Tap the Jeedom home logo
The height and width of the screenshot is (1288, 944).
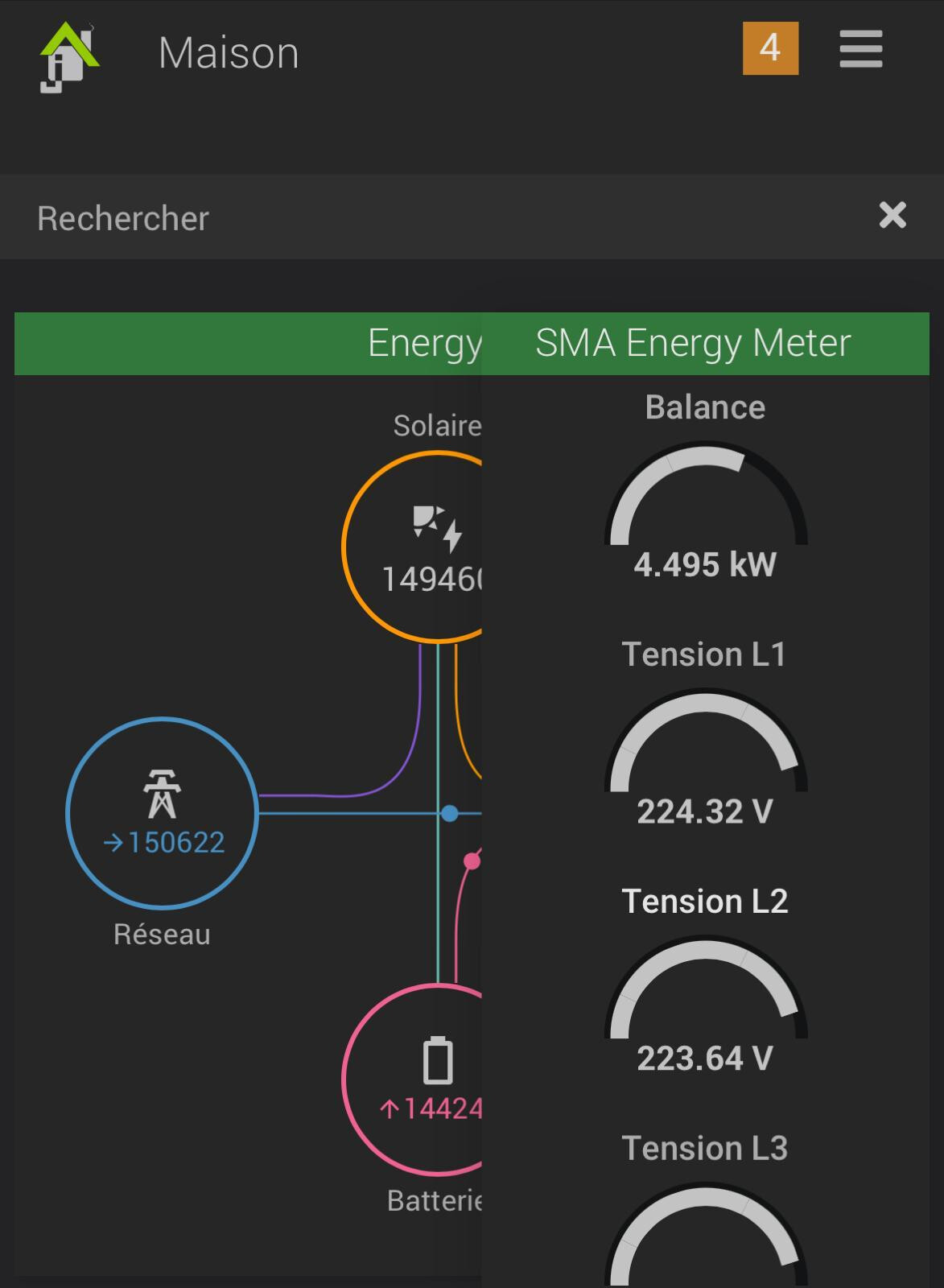pos(68,57)
